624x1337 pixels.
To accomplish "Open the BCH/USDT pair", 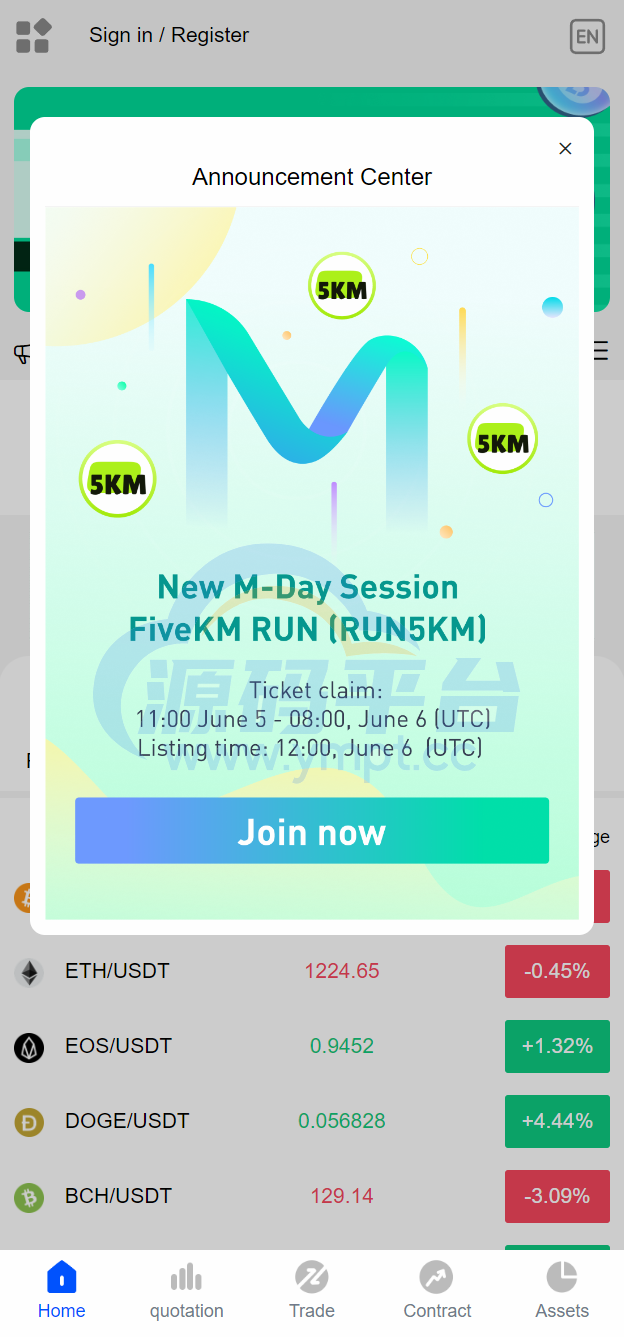I will coord(118,1196).
